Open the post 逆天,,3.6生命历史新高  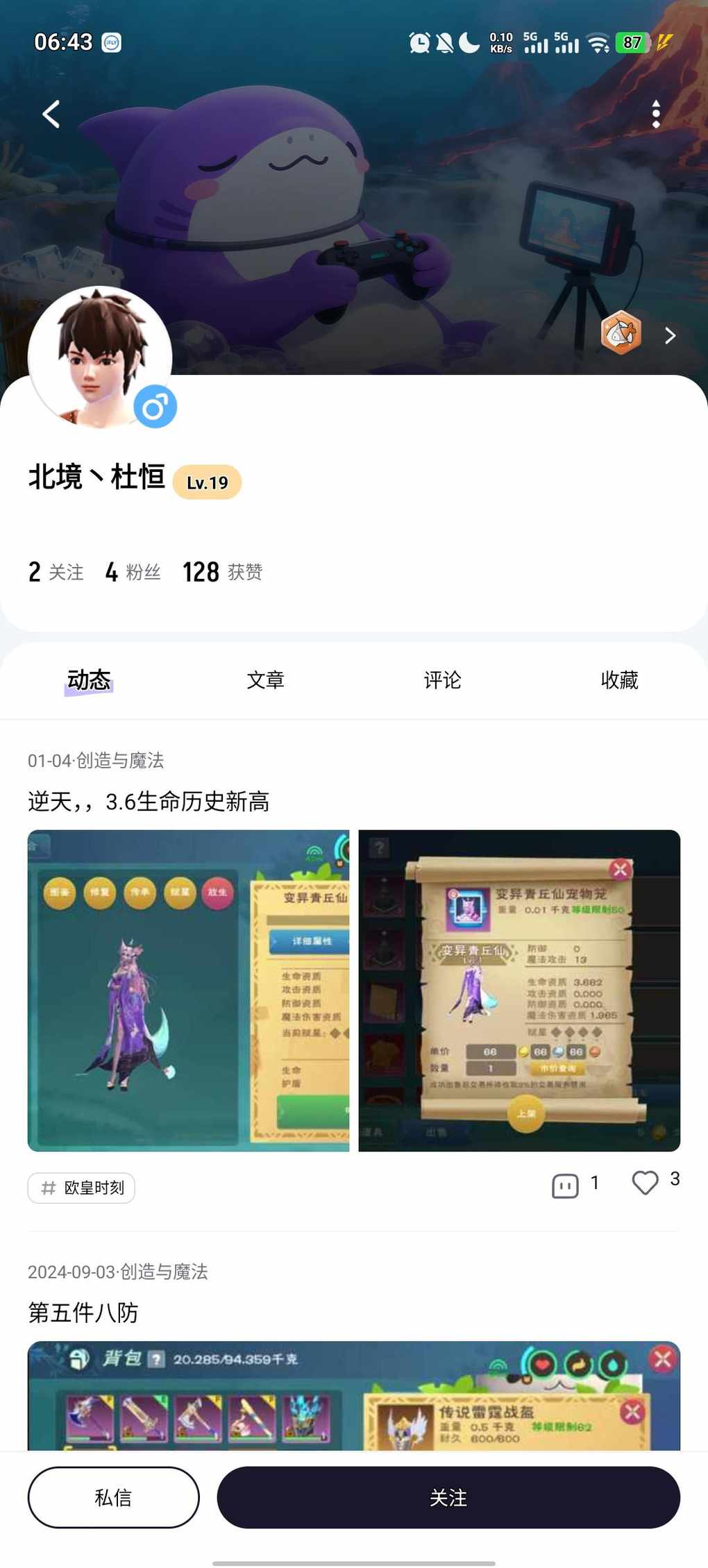click(149, 802)
